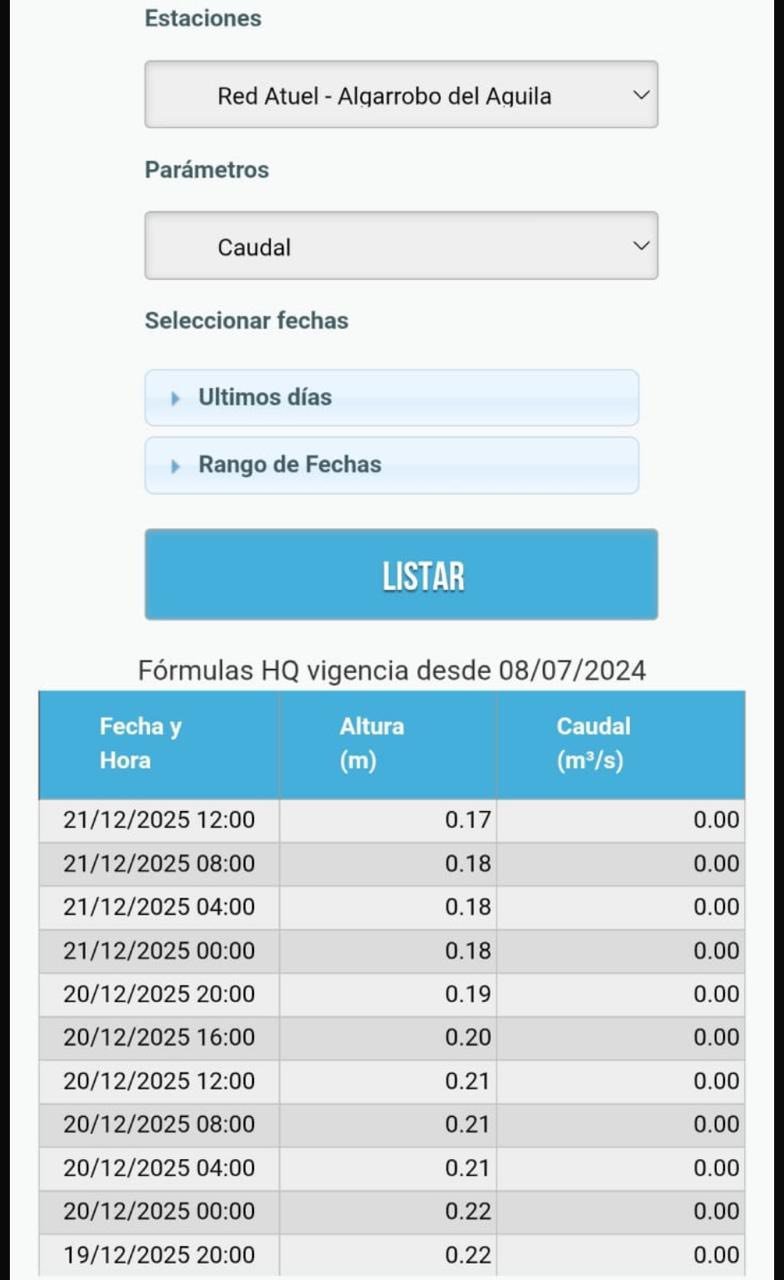
Task: Tap the LISTAR button
Action: 401,575
